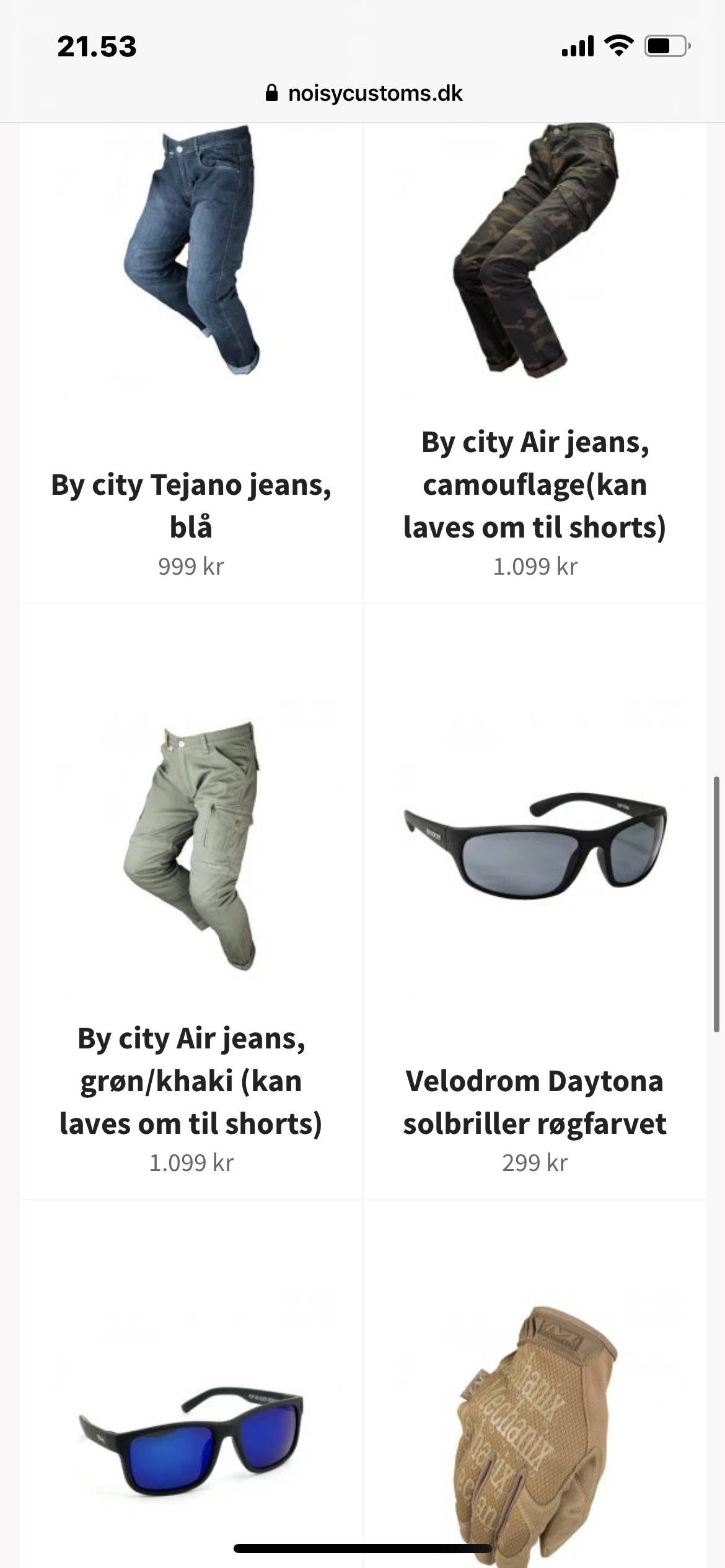Viewport: 725px width, 1568px height.
Task: Open Velodrom Daytona solbriller røgfarvet product
Action: (534, 1102)
